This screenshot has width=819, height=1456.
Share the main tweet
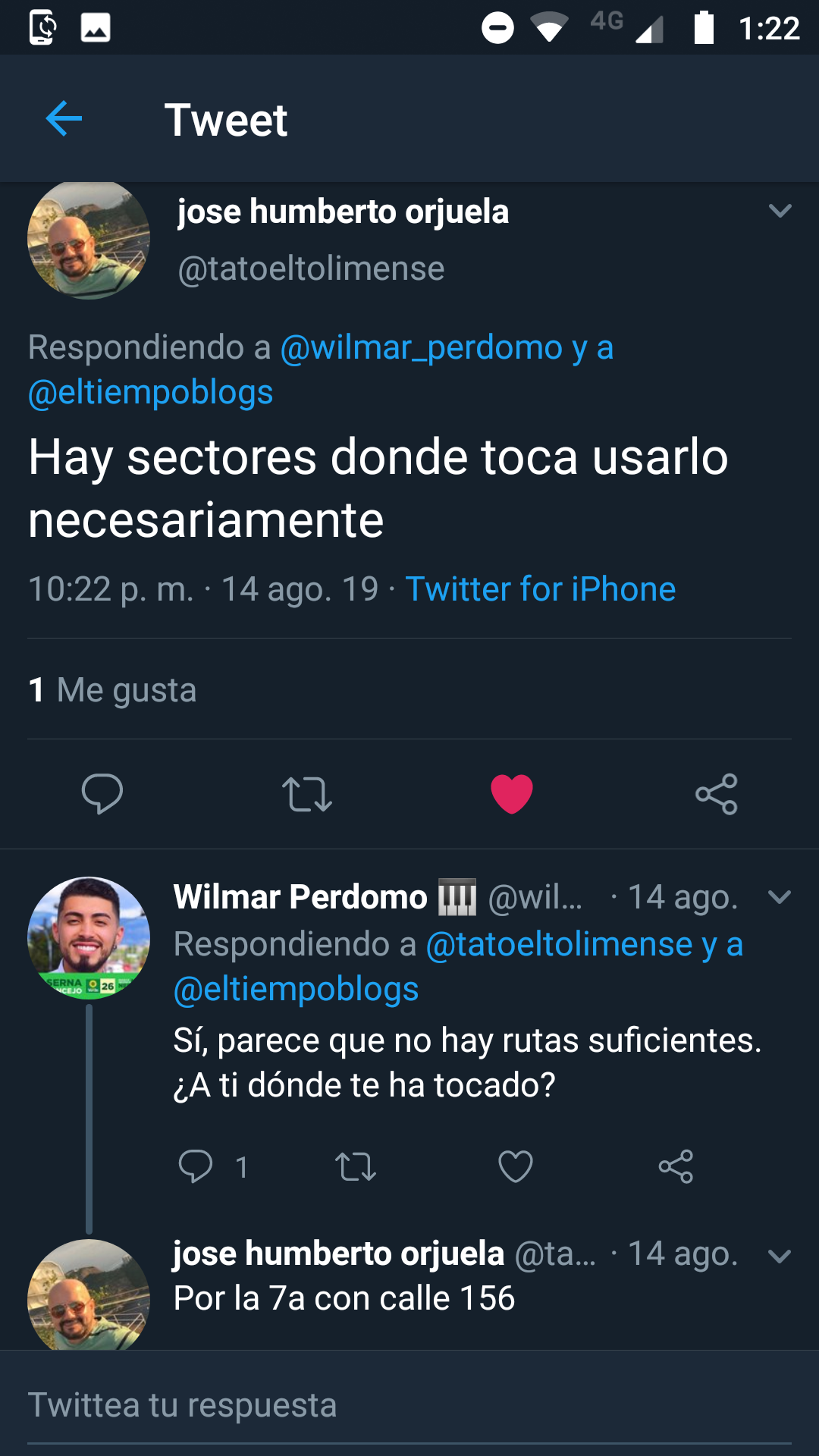point(716,794)
